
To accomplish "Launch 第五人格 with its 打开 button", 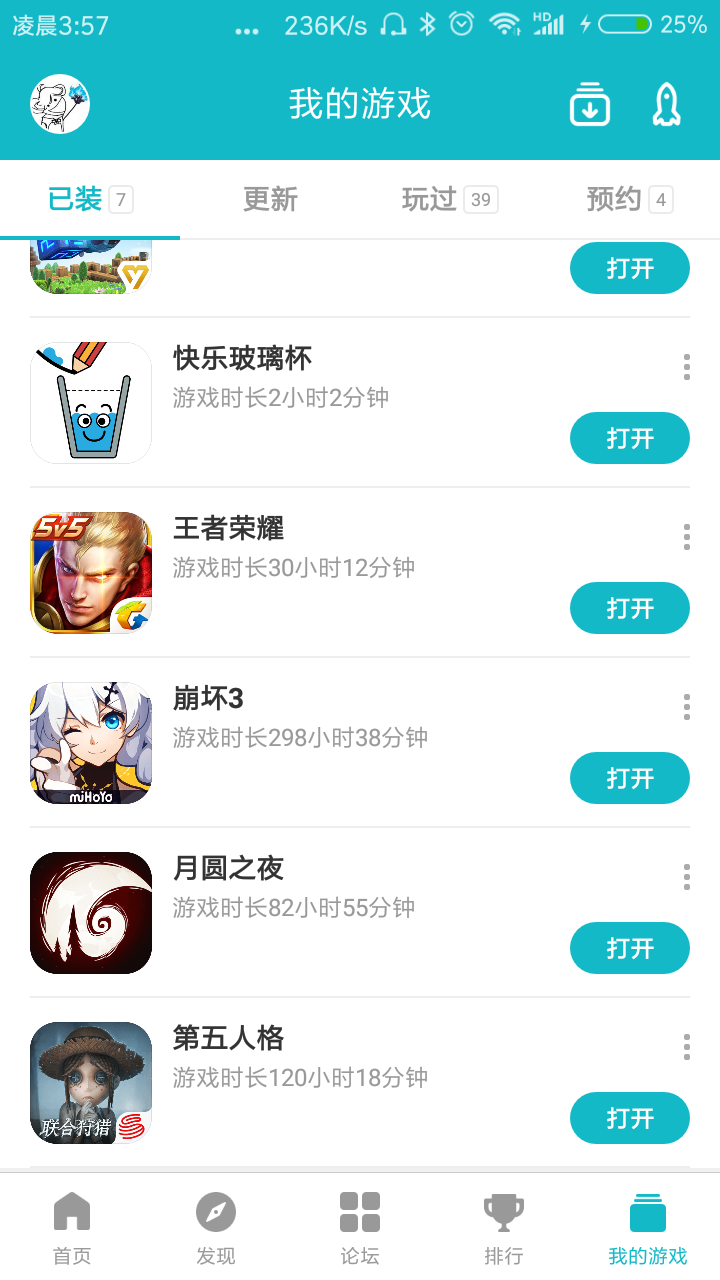I will pyautogui.click(x=630, y=1118).
